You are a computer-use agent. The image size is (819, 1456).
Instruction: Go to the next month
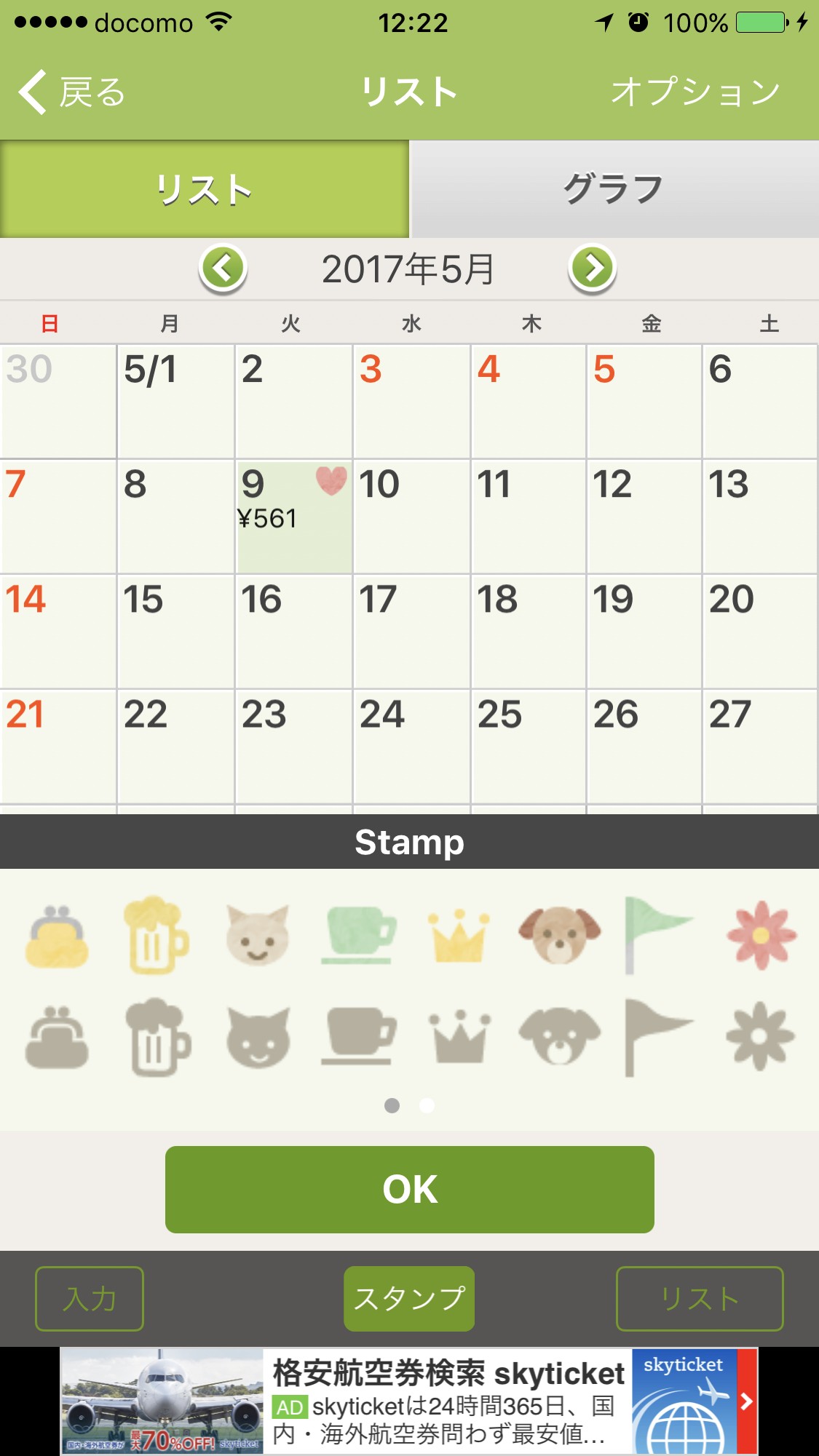pyautogui.click(x=592, y=268)
